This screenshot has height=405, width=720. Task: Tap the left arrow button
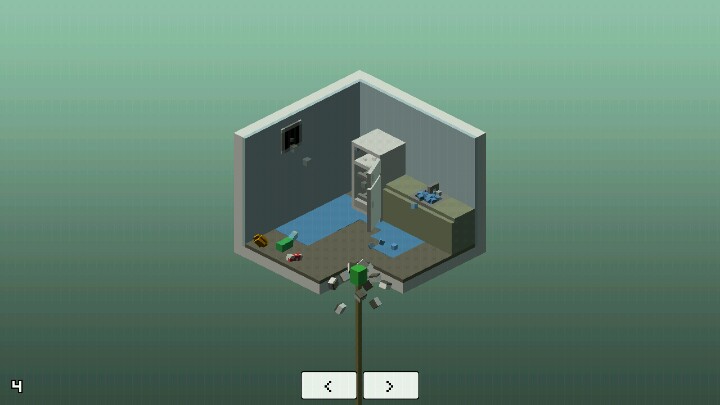pyautogui.click(x=329, y=385)
